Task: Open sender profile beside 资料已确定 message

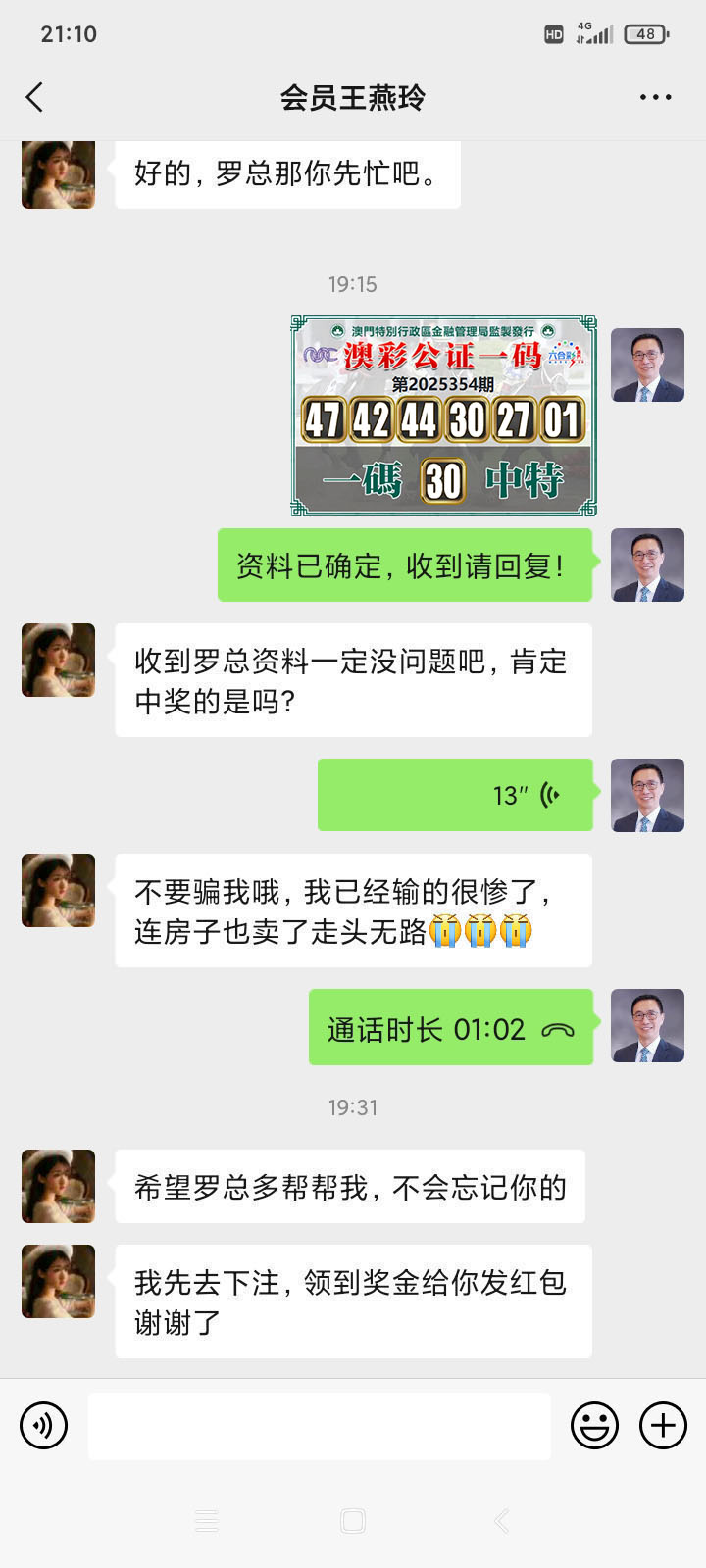Action: pyautogui.click(x=647, y=565)
